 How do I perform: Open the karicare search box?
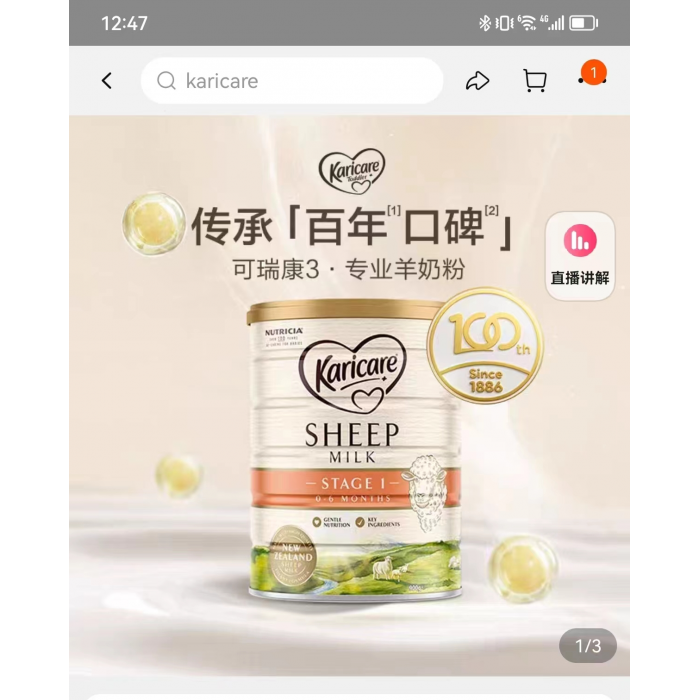[x=292, y=81]
